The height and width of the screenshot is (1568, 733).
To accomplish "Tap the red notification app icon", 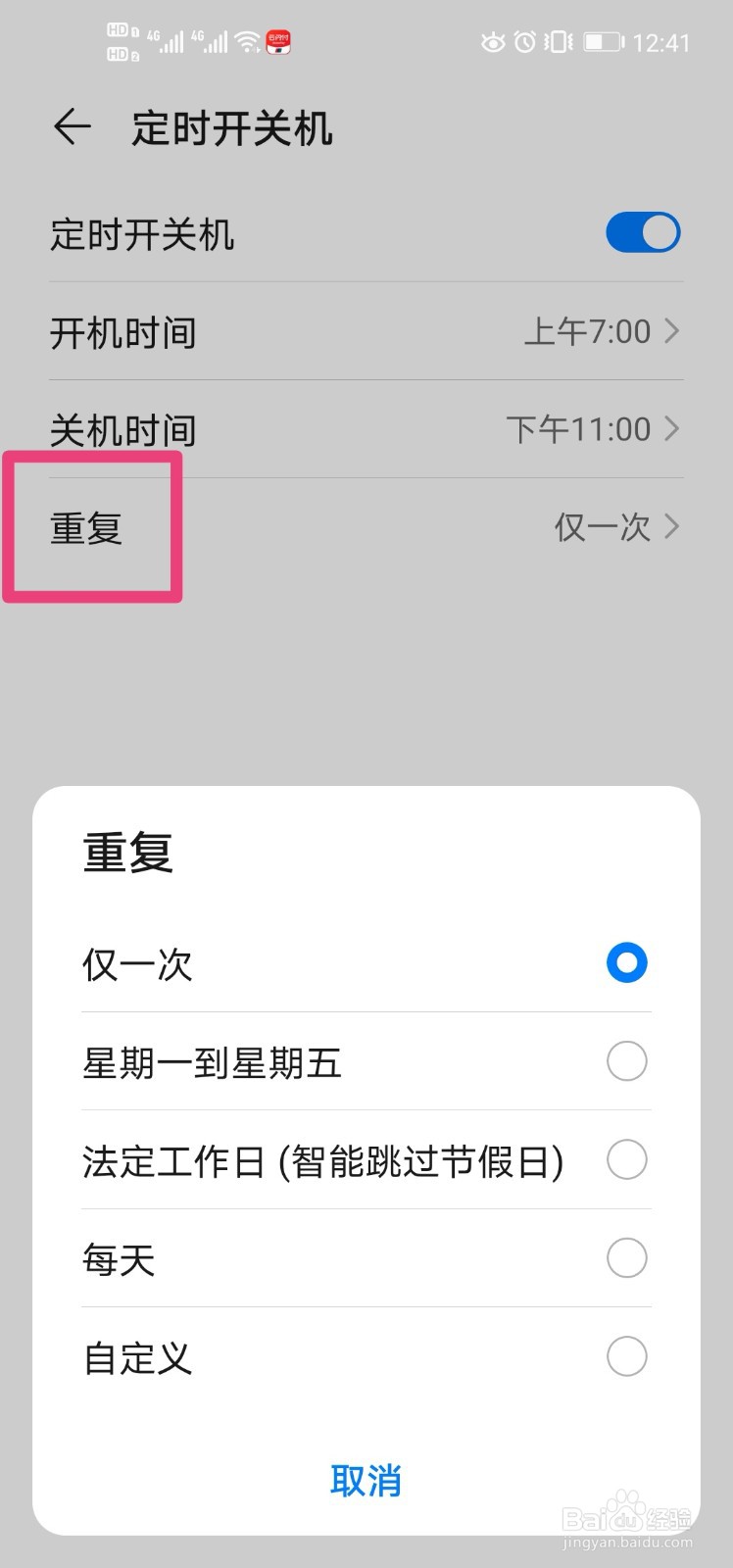I will tap(276, 41).
